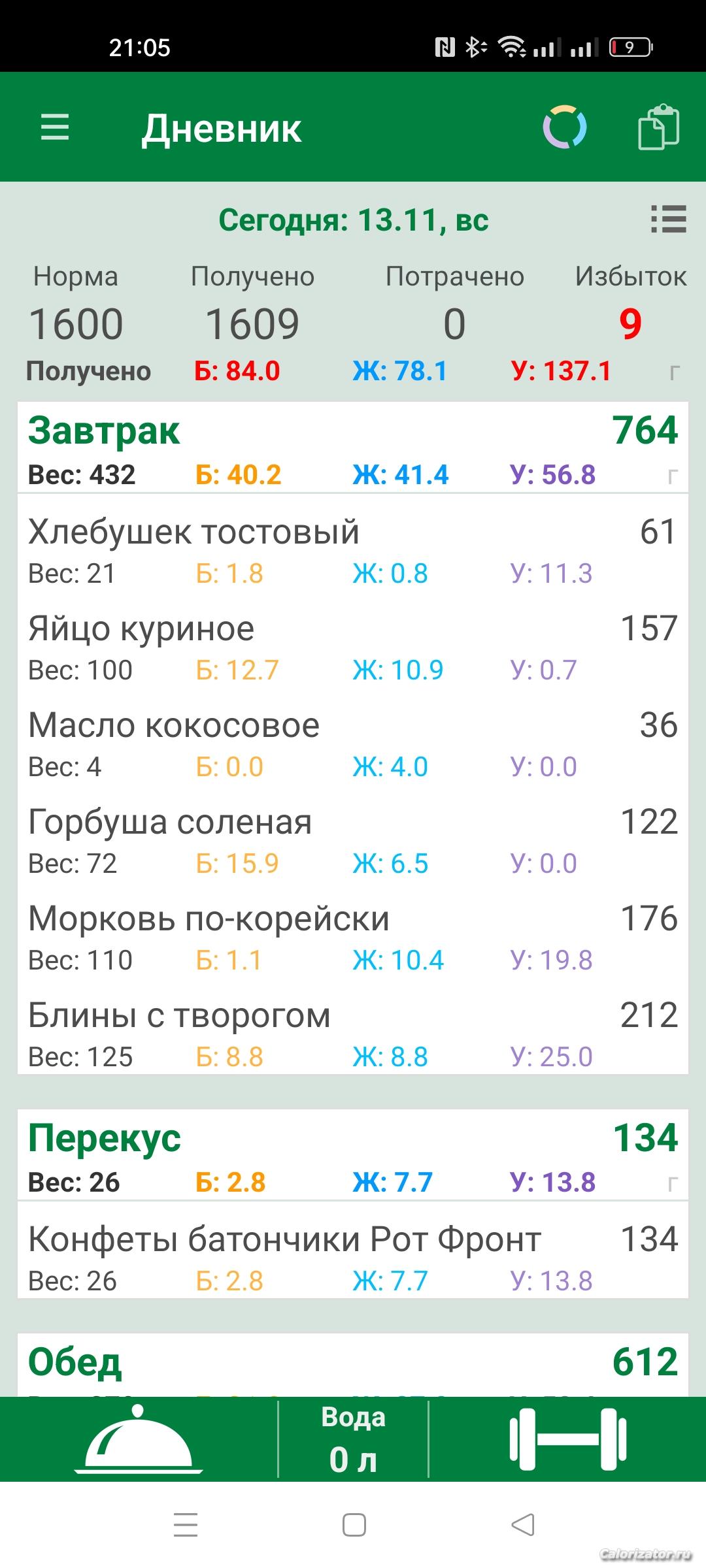Open the Обед meal header
Image resolution: width=706 pixels, height=1568 pixels.
(x=353, y=1363)
